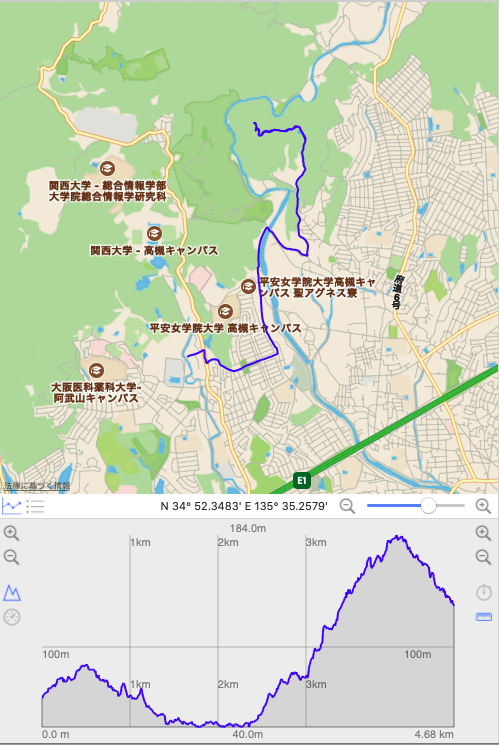
Task: Switch to the elevation graph view
Action: click(x=12, y=506)
